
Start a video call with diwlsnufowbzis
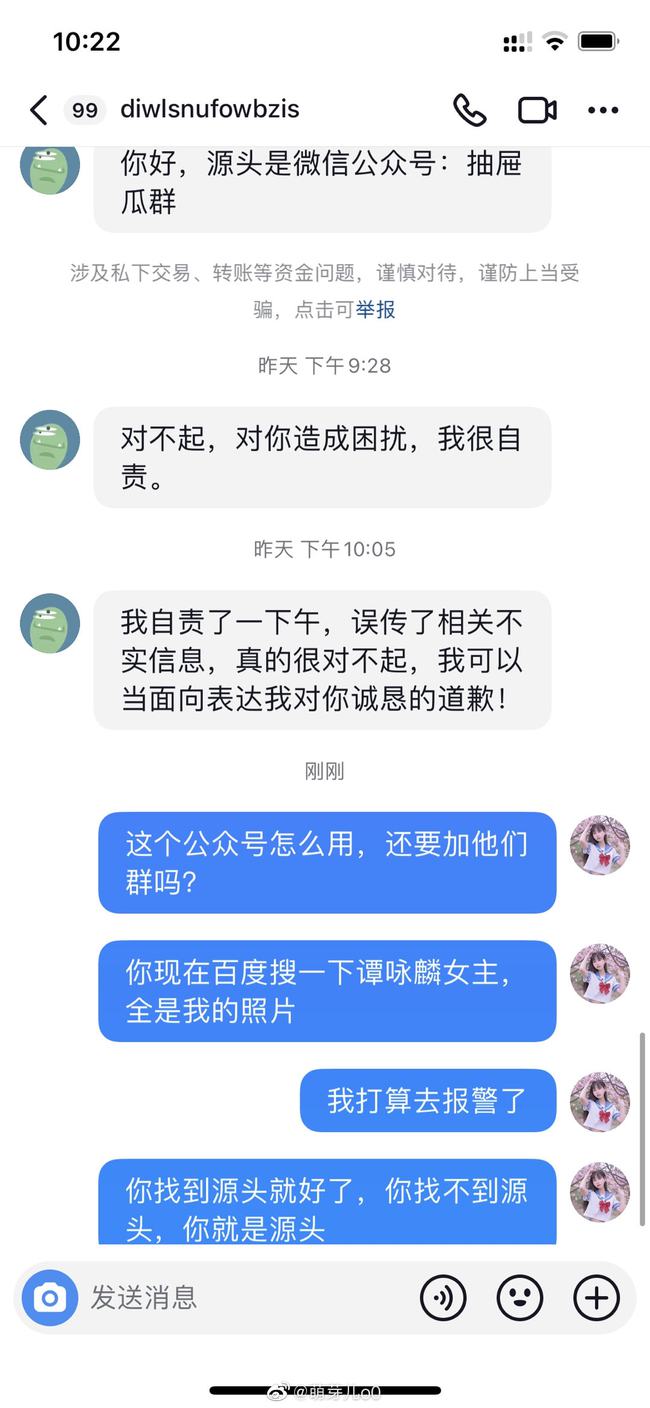(537, 110)
